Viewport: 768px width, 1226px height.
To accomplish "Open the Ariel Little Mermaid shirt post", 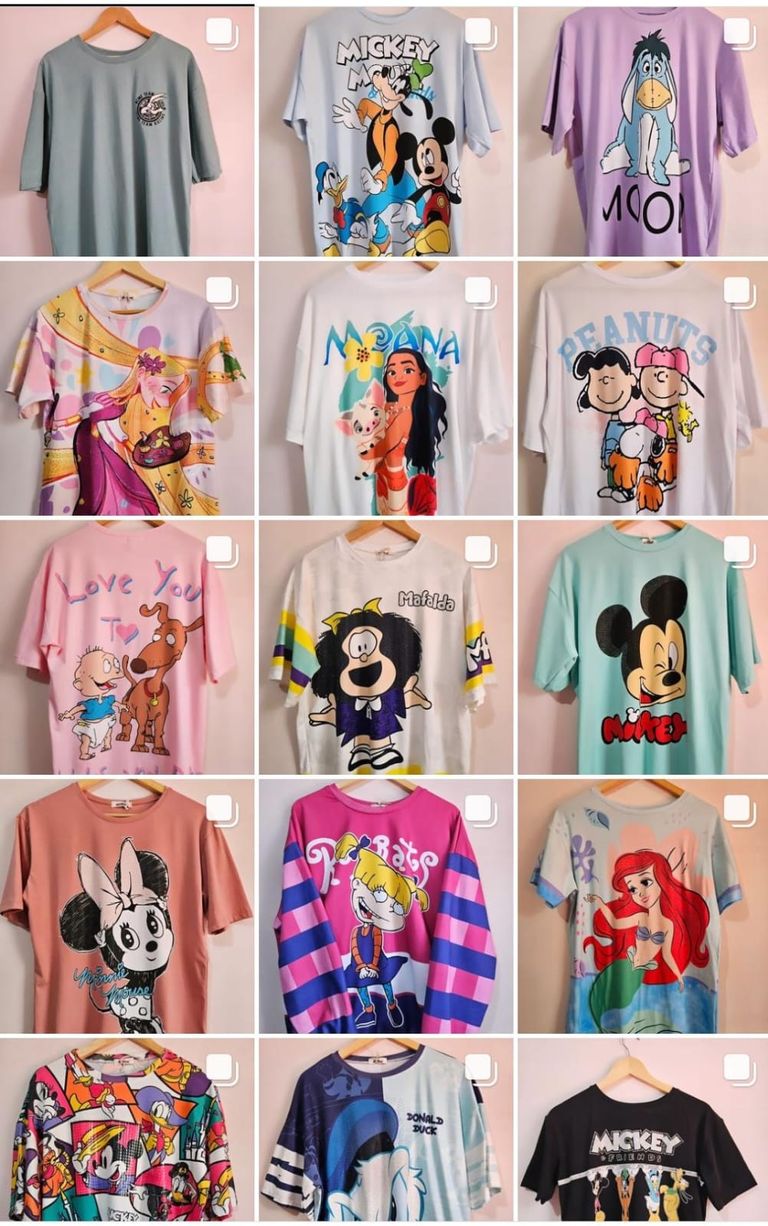I will tap(643, 906).
